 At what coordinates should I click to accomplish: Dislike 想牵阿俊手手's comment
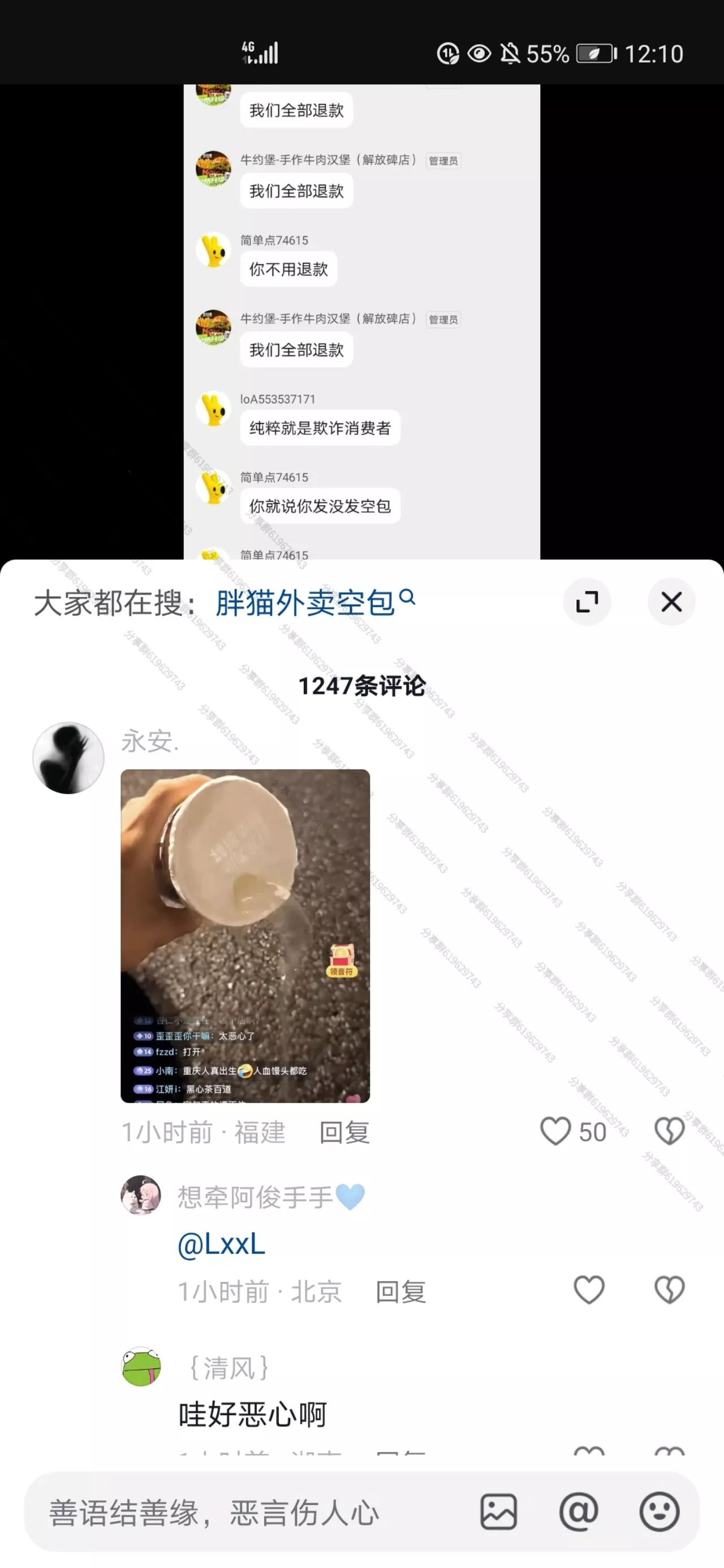(x=669, y=1290)
